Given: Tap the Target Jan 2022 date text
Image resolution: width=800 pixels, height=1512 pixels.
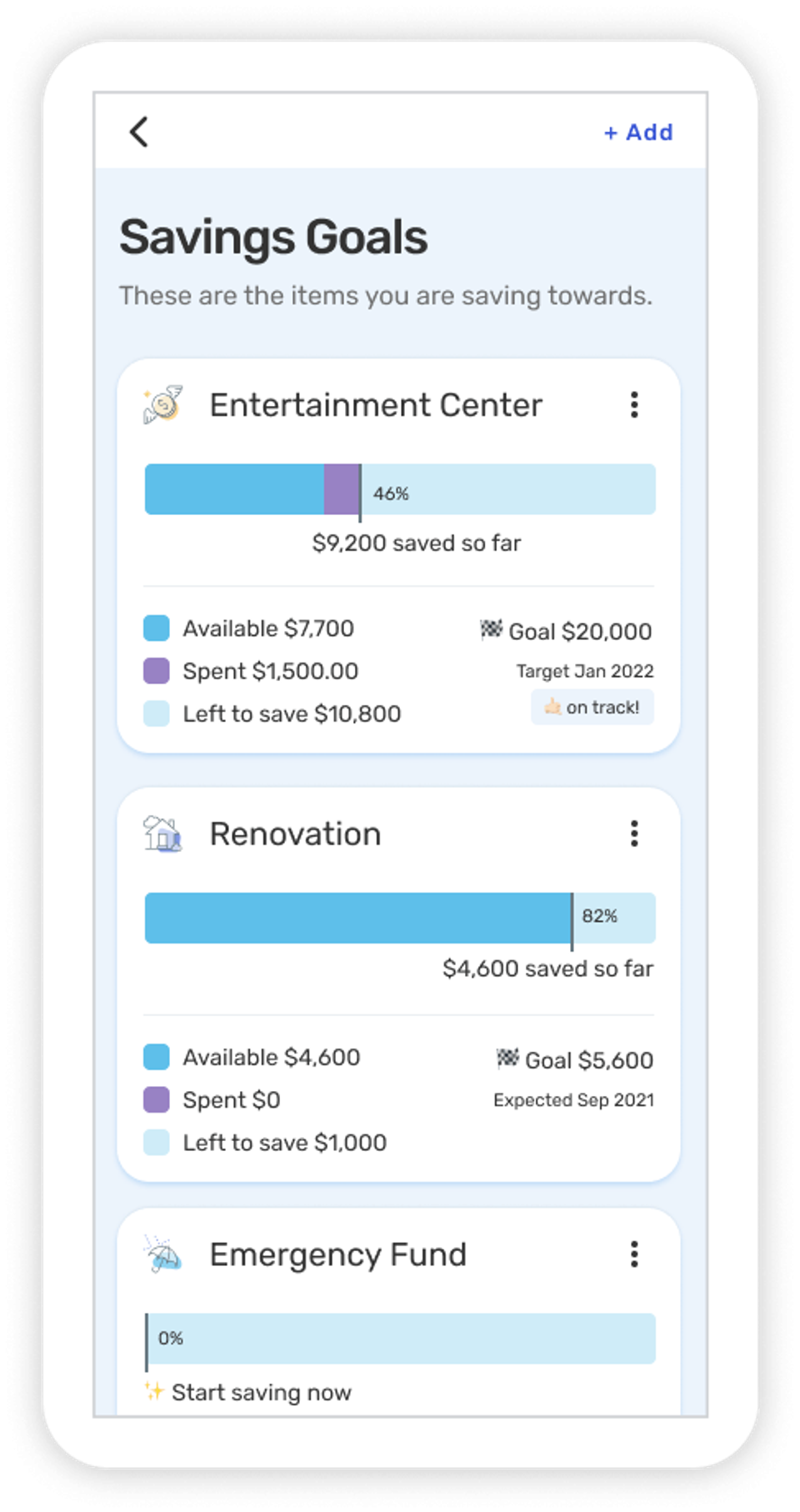Looking at the screenshot, I should click(585, 671).
